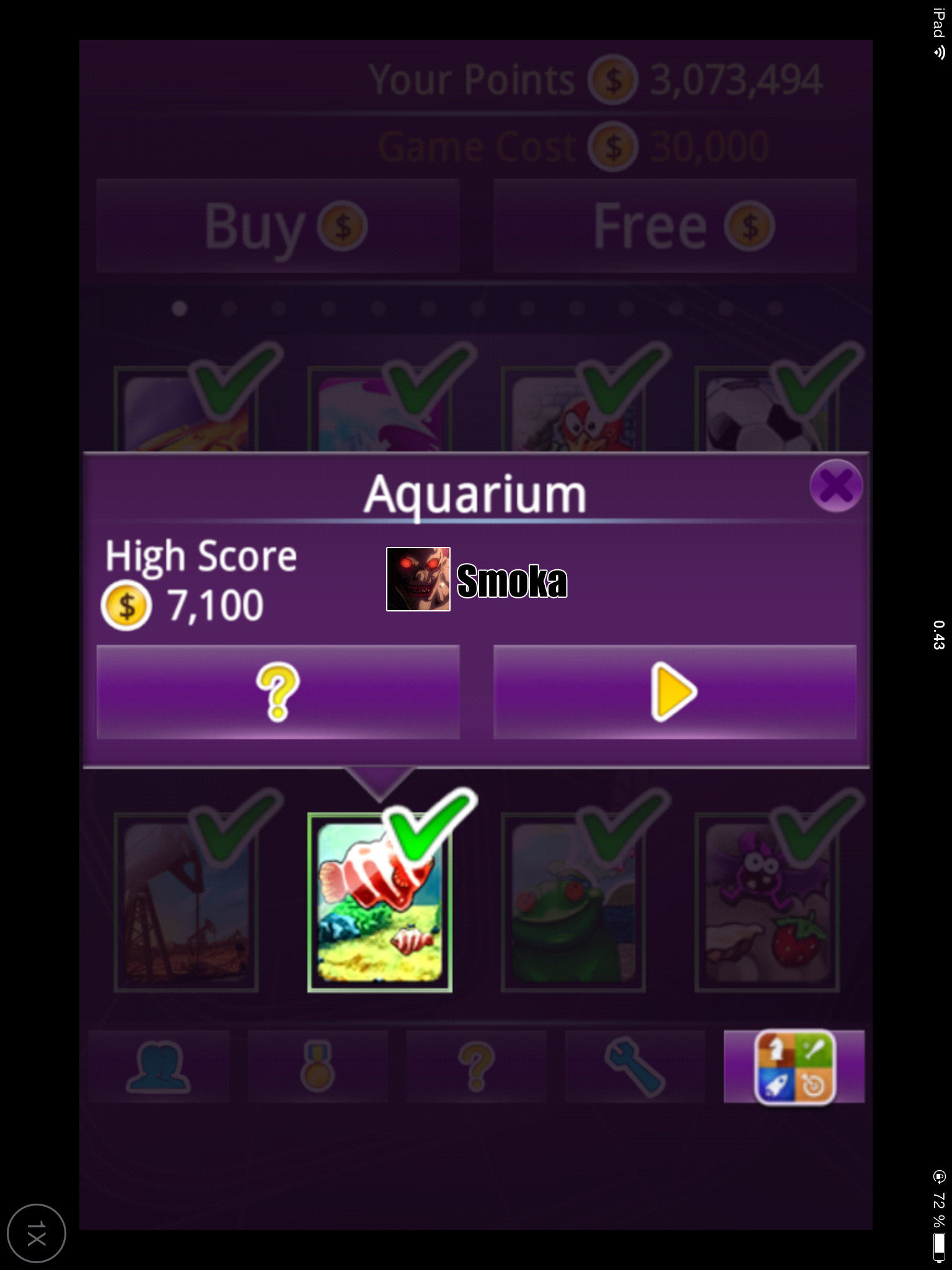The height and width of the screenshot is (1270, 952).
Task: Open the oil rig game tile
Action: tap(186, 903)
